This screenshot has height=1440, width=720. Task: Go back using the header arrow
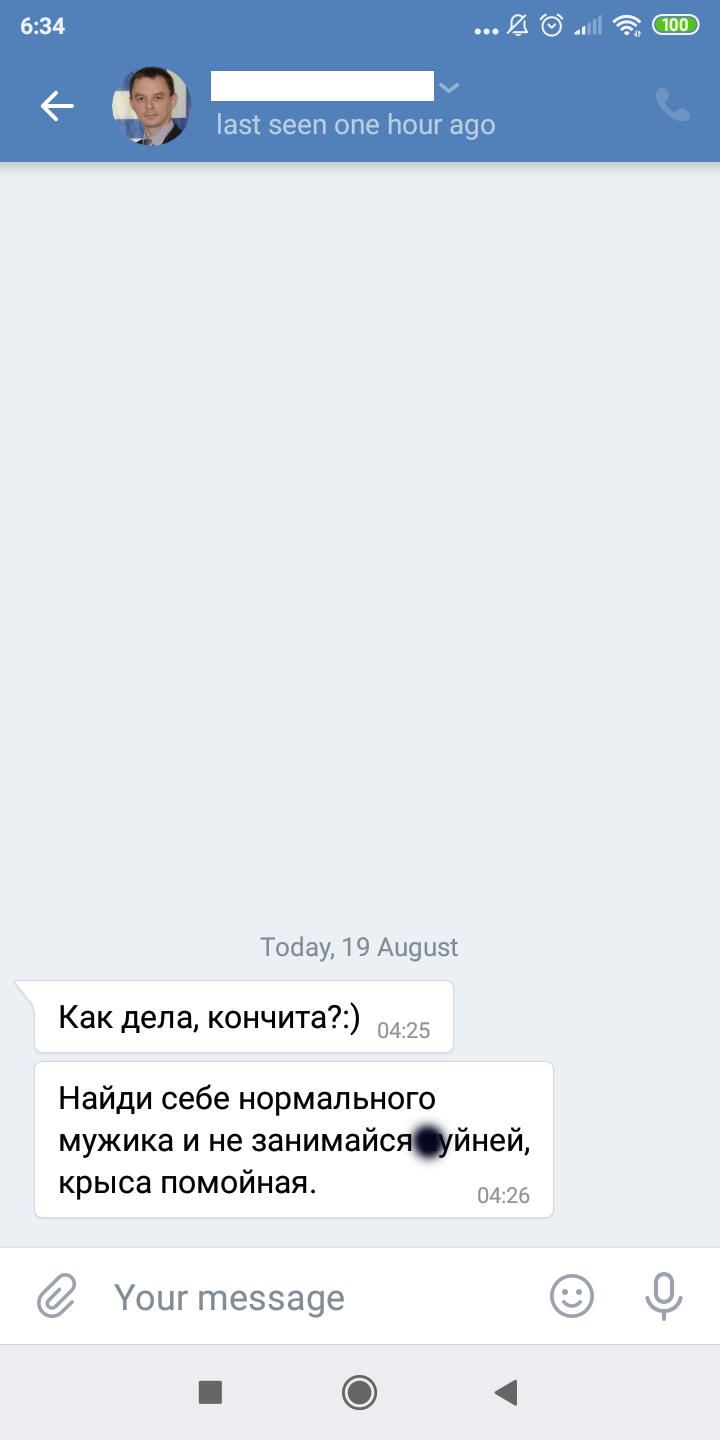57,106
